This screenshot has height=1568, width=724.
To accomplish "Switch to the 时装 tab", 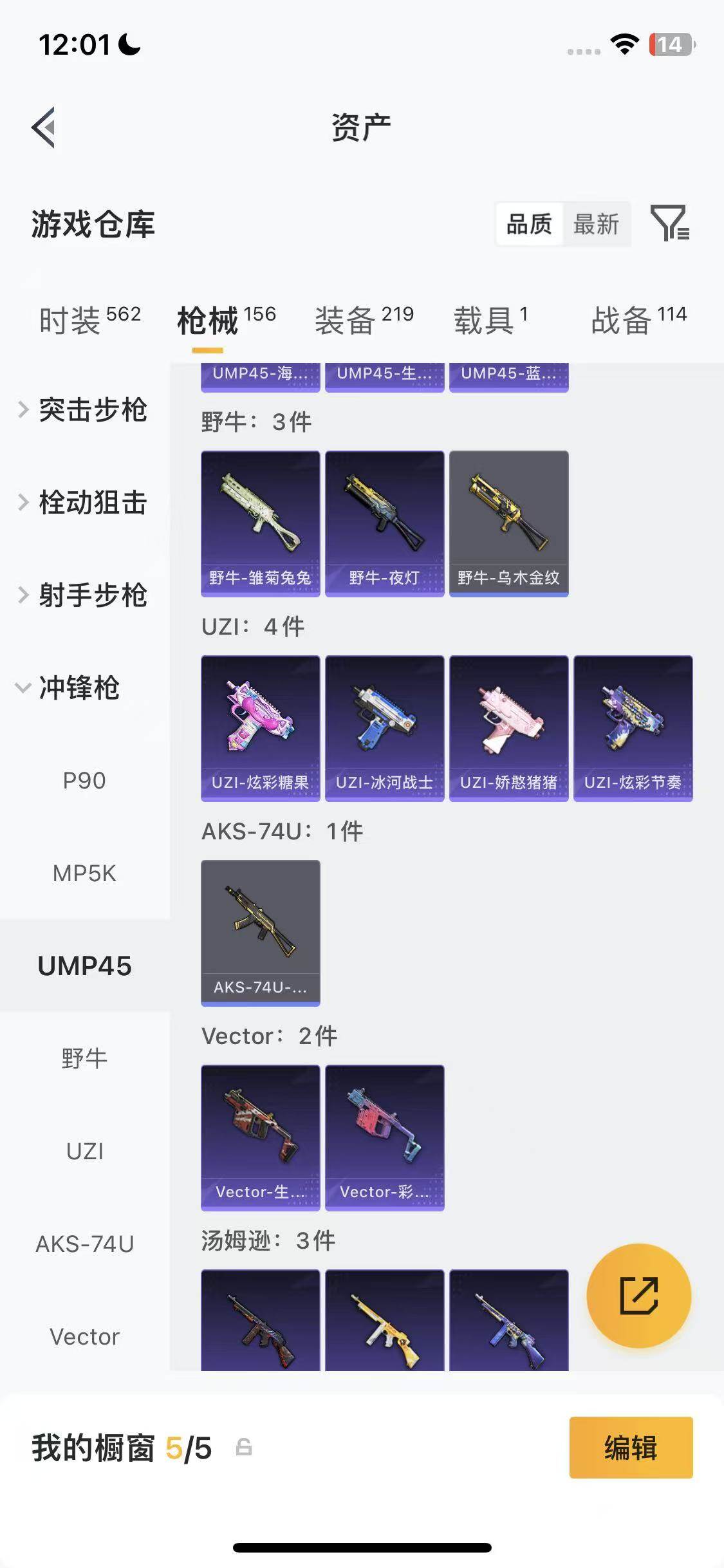I will [89, 320].
